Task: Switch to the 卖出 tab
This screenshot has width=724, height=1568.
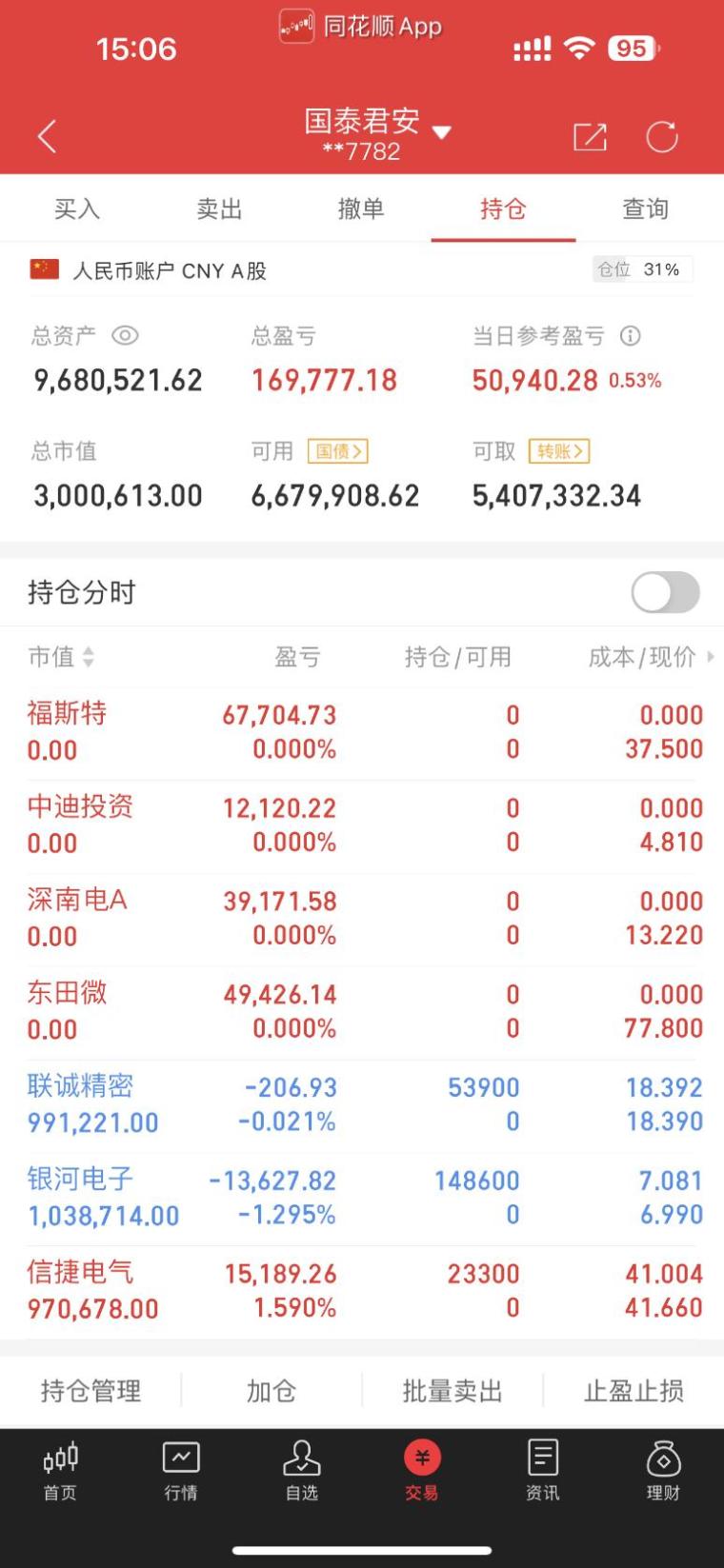Action: pos(220,208)
